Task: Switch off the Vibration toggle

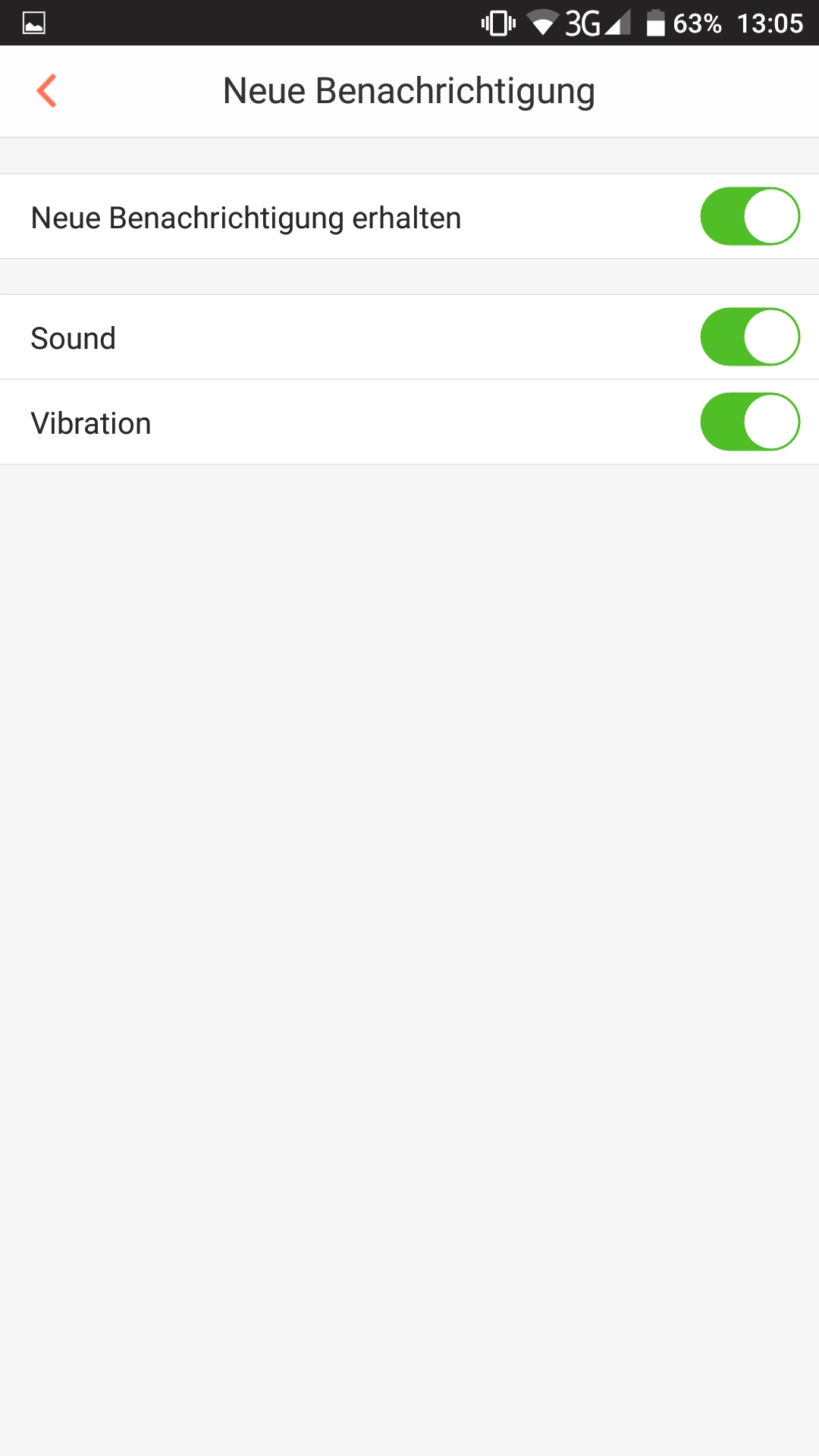Action: coord(749,422)
